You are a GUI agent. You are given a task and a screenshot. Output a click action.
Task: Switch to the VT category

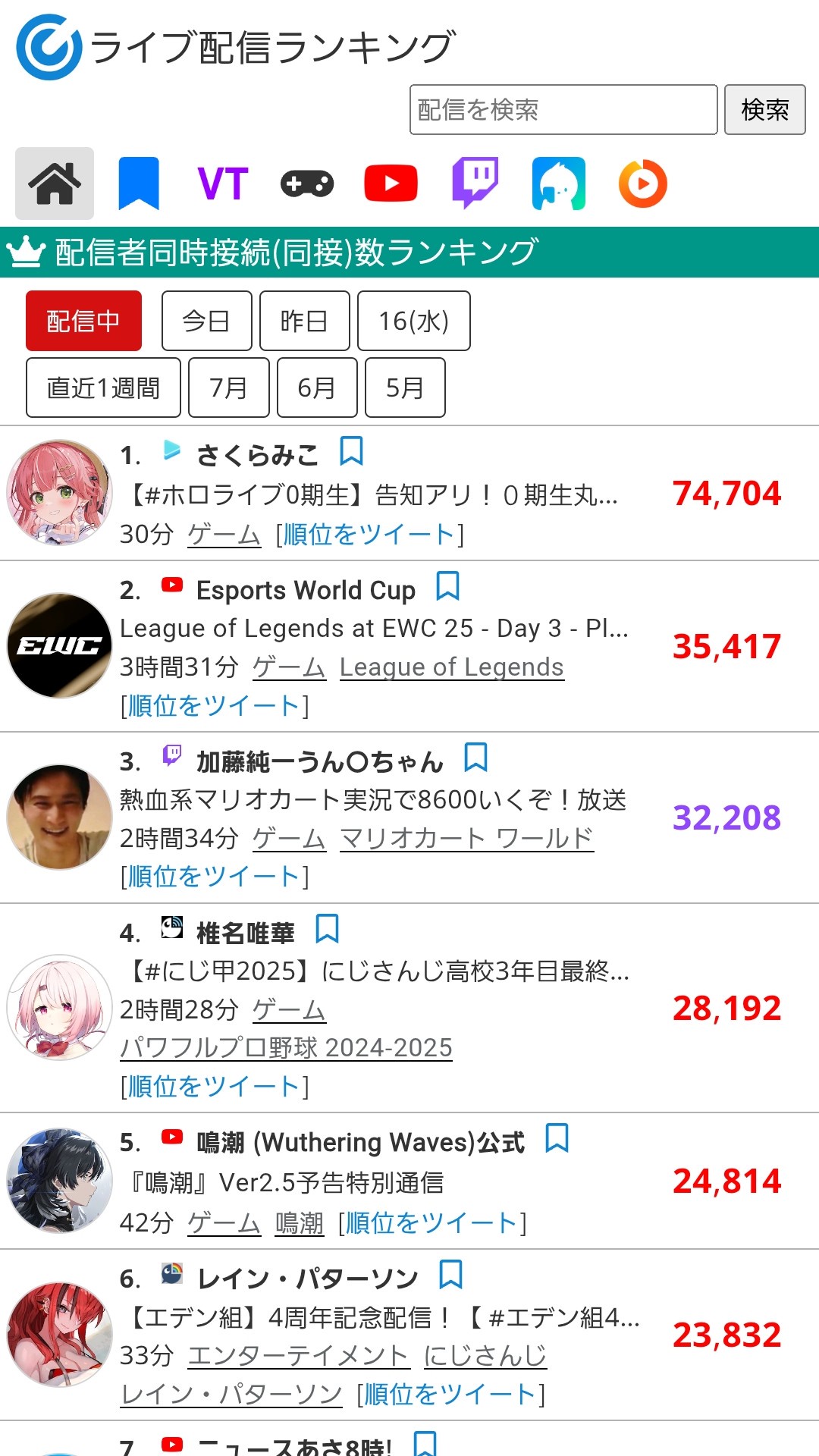point(223,184)
